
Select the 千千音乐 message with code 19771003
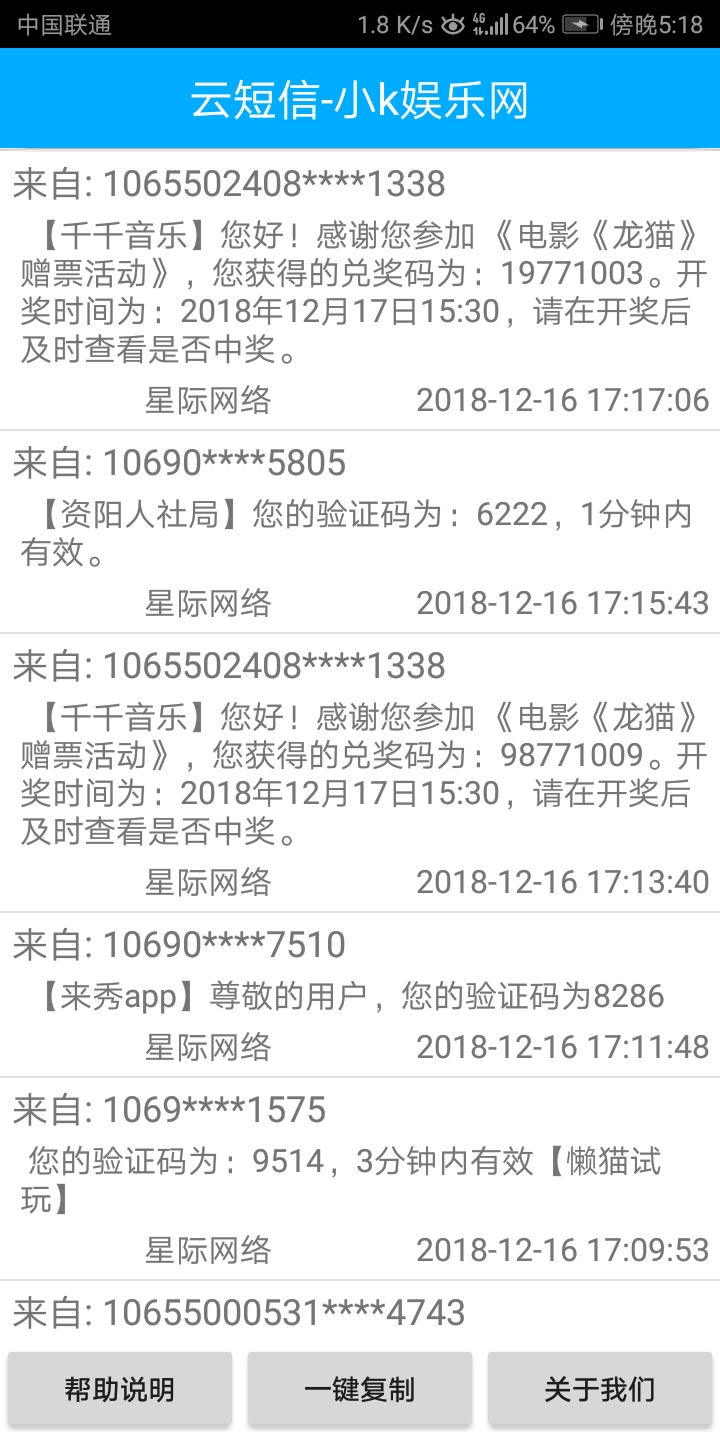[x=360, y=292]
